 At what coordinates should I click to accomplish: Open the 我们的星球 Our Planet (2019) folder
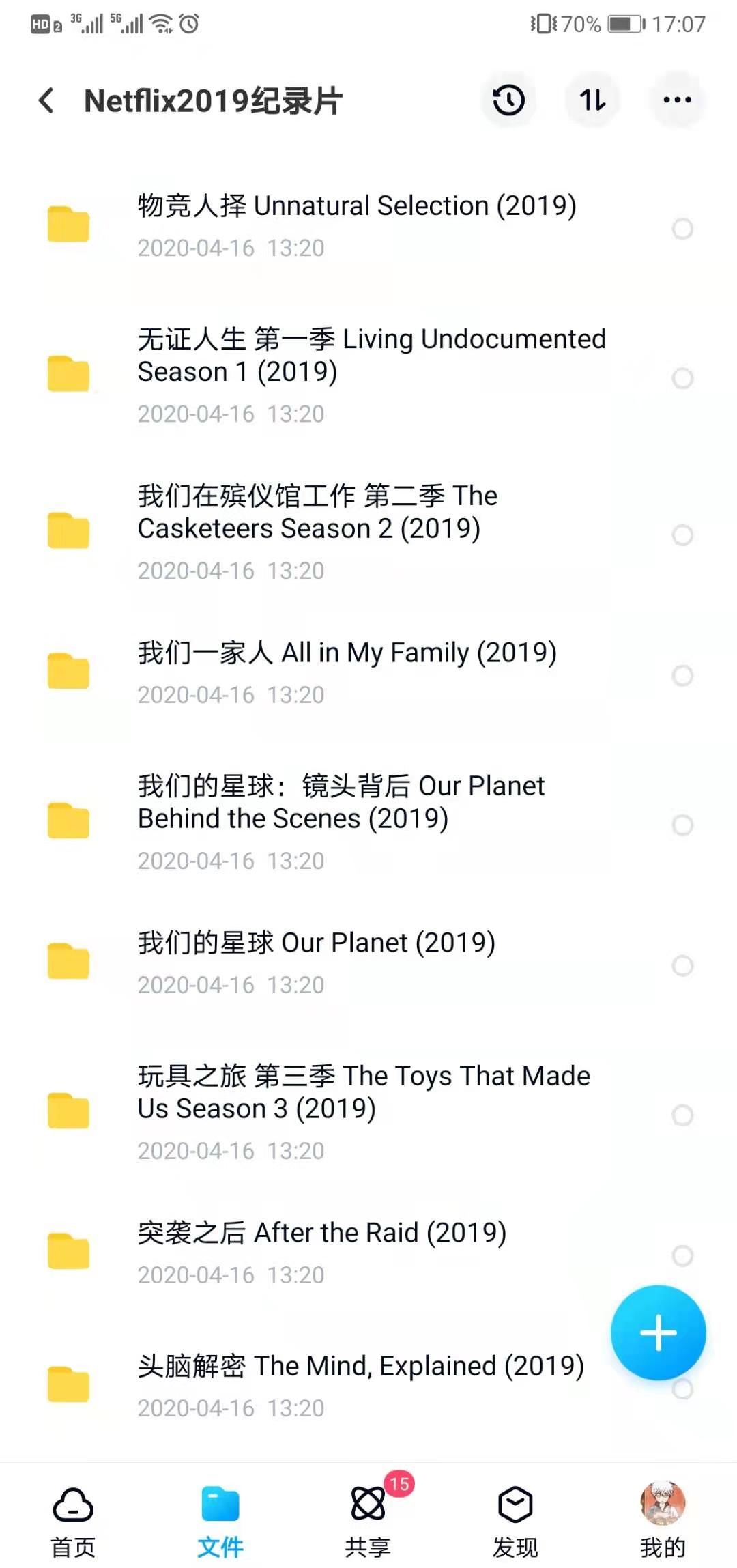click(x=316, y=962)
